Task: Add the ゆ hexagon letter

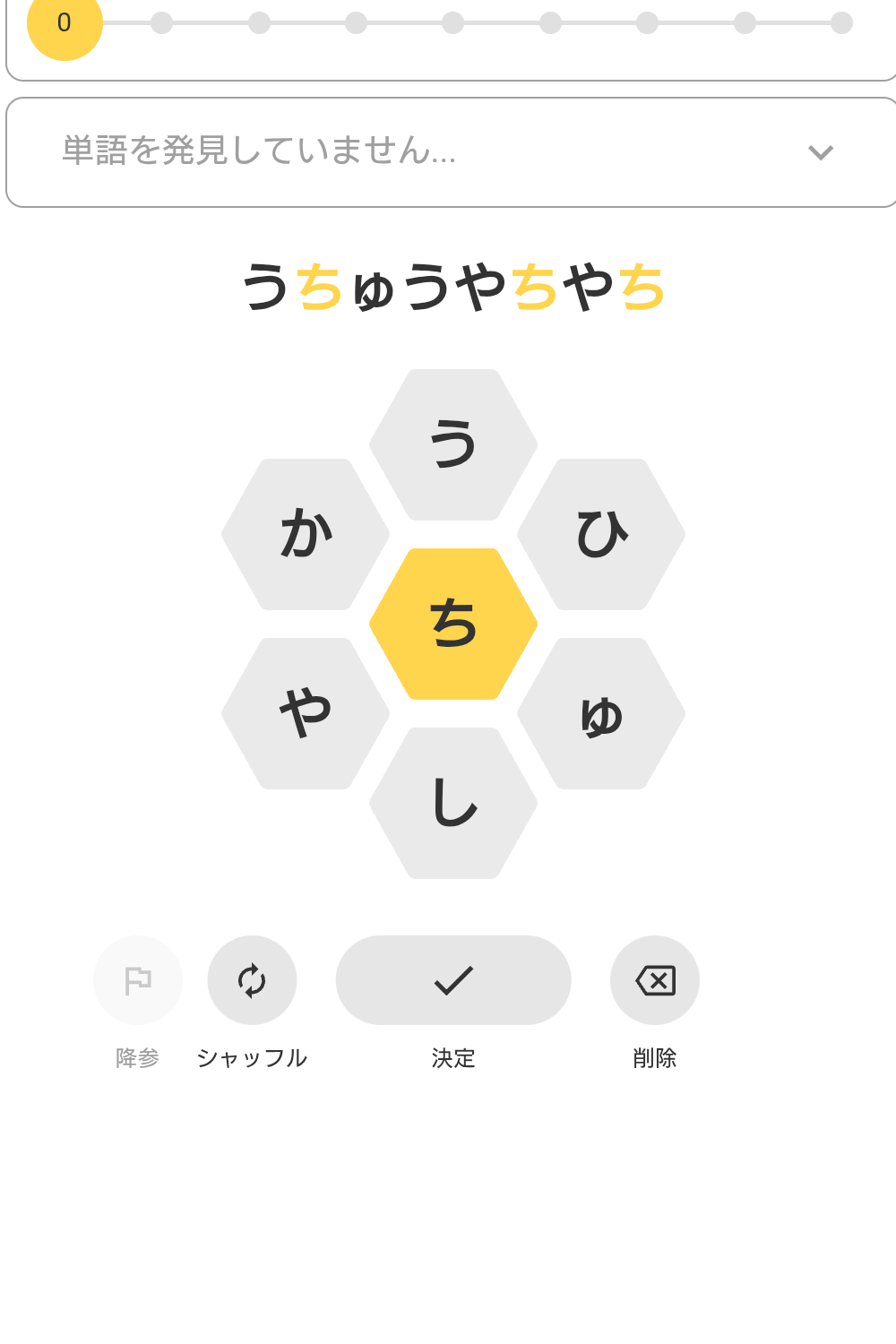Action: pyautogui.click(x=601, y=713)
